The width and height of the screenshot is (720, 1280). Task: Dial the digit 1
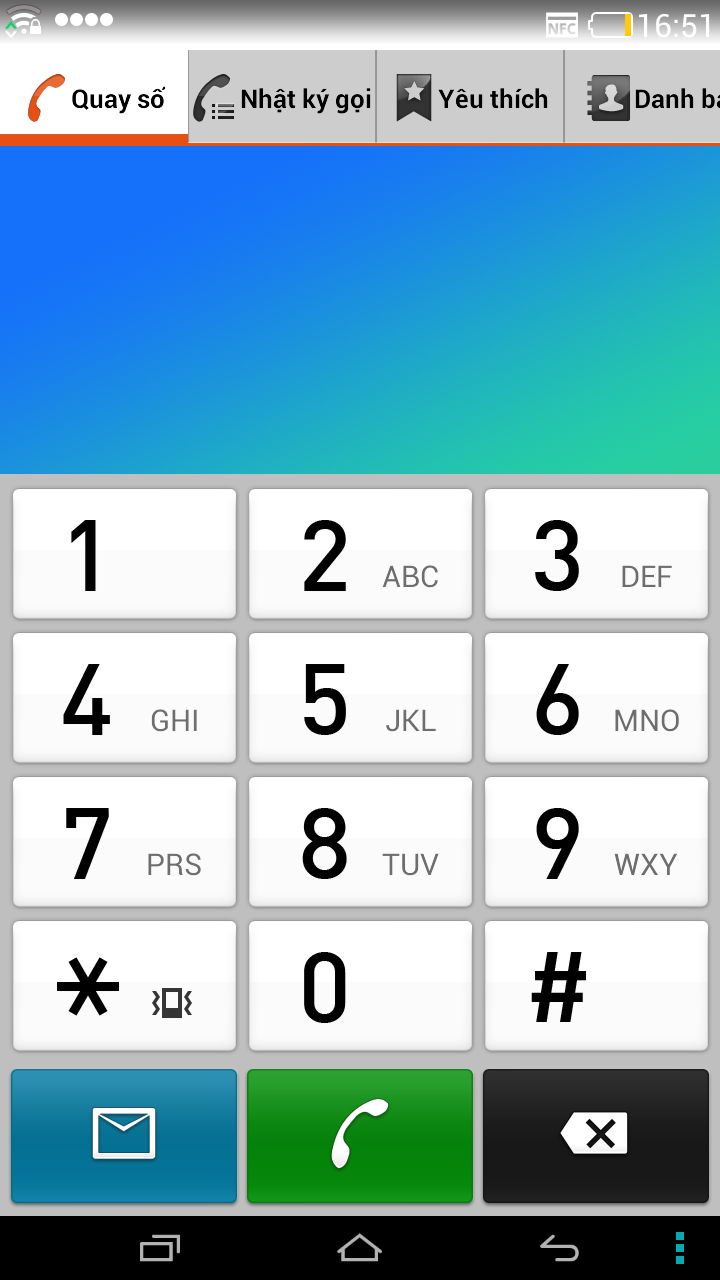pyautogui.click(x=125, y=554)
